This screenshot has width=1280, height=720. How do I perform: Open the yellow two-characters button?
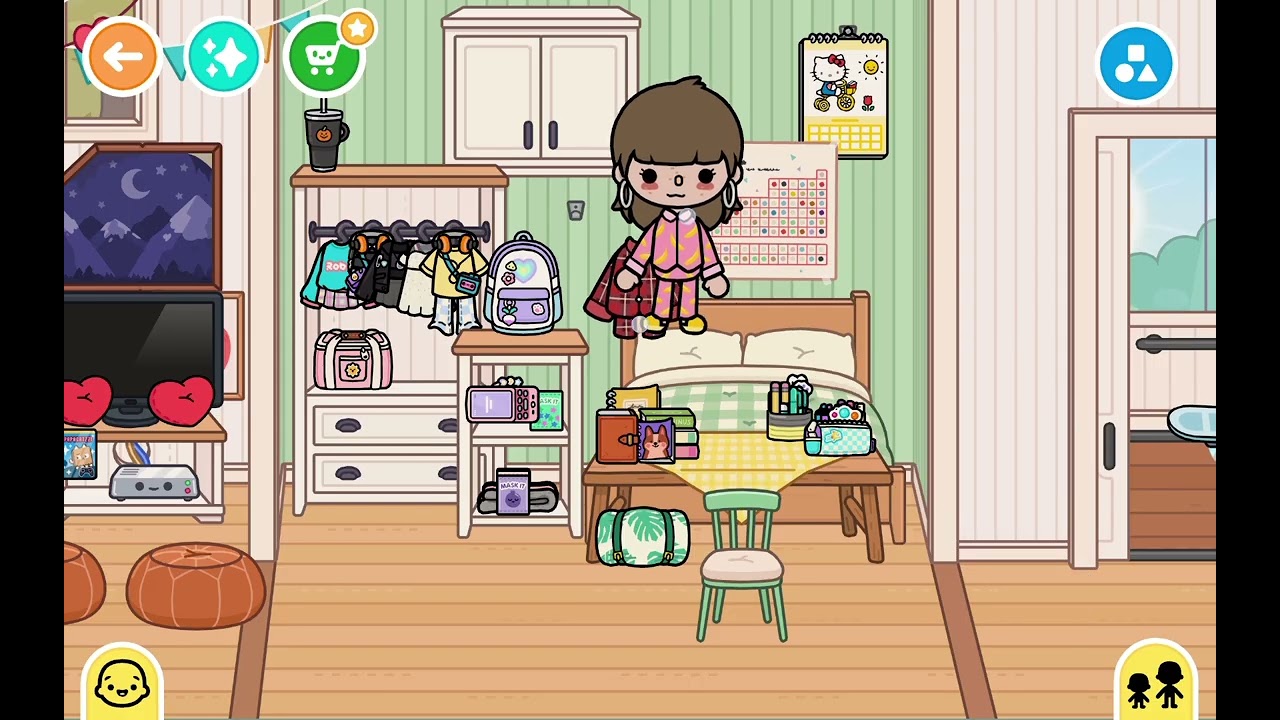[x=1155, y=684]
